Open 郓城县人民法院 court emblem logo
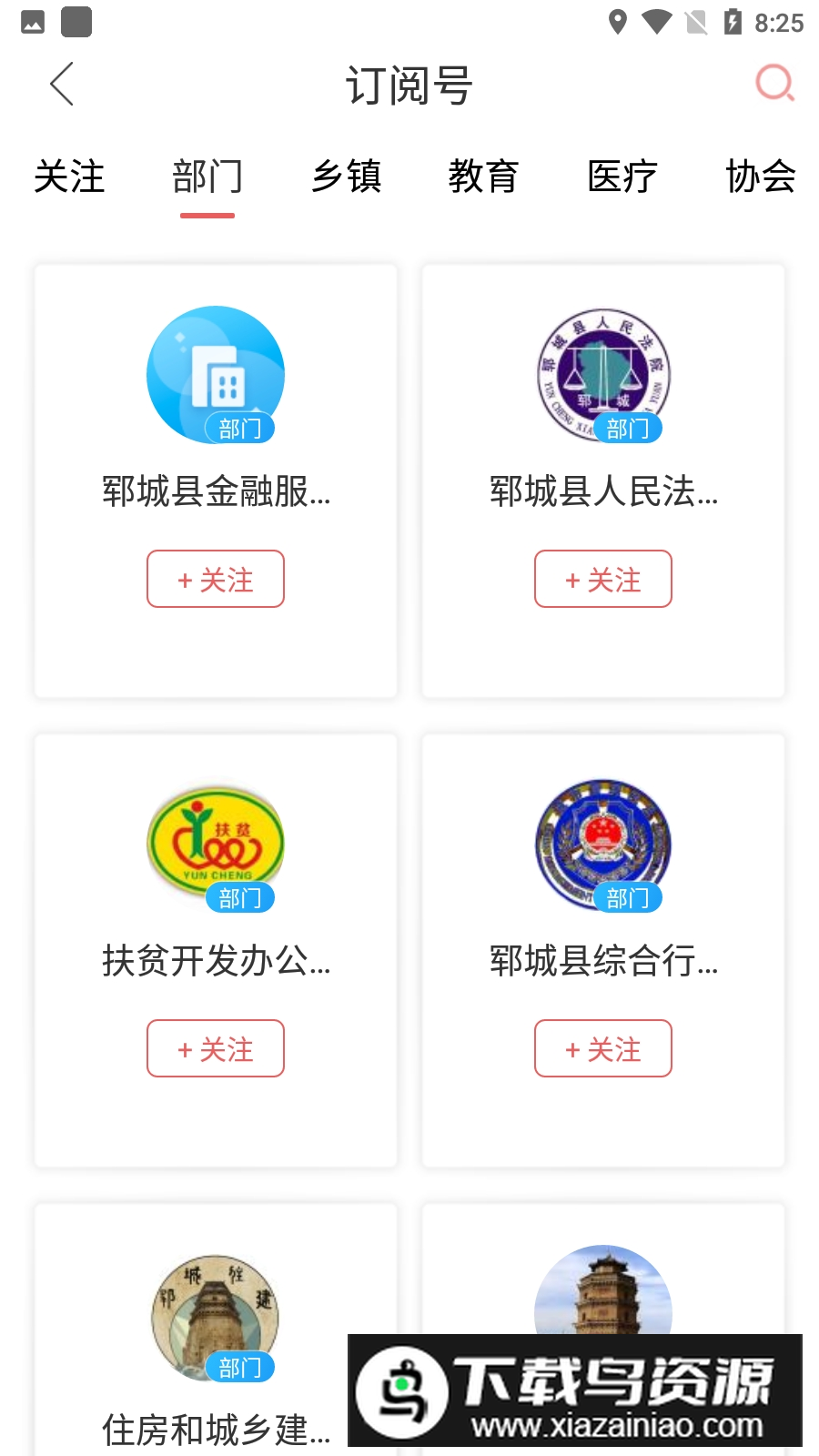819x1456 pixels. [602, 374]
